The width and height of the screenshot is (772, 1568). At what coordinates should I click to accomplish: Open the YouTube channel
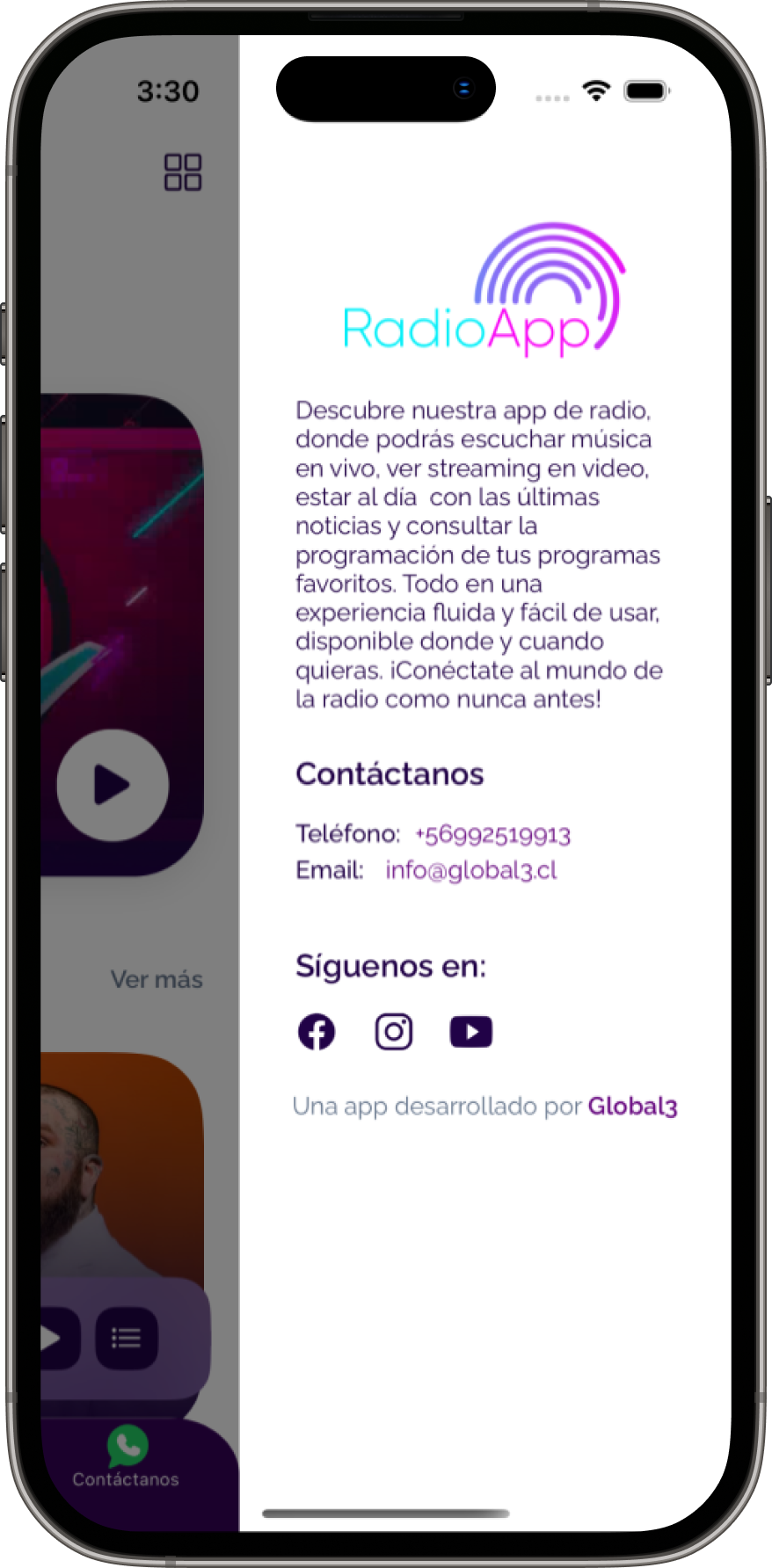[x=471, y=1032]
